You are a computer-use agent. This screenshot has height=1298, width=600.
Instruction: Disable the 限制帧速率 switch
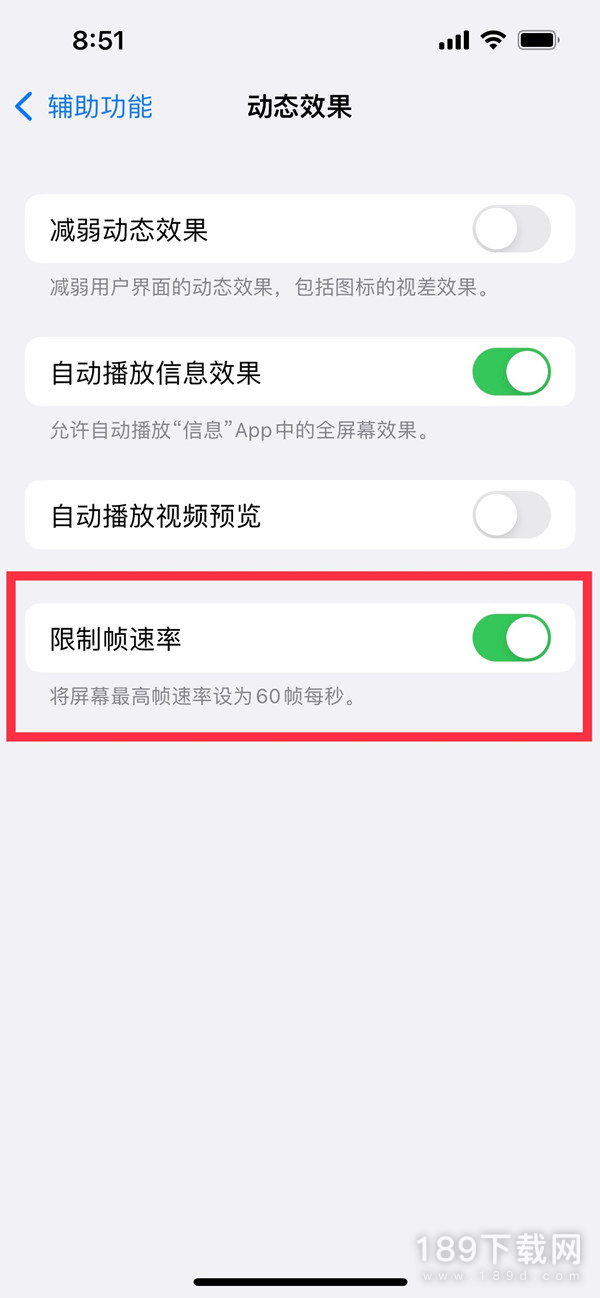click(x=511, y=638)
